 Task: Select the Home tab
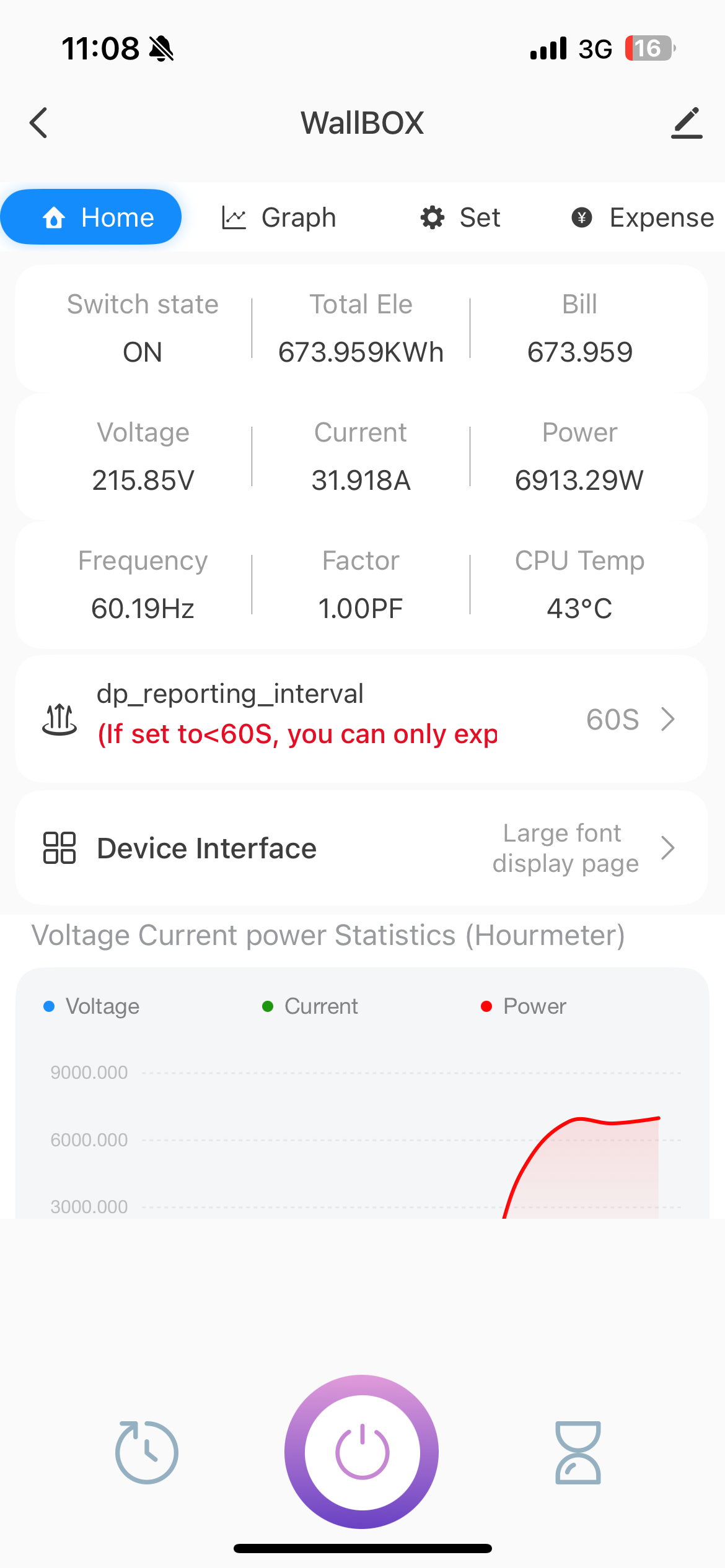[91, 217]
